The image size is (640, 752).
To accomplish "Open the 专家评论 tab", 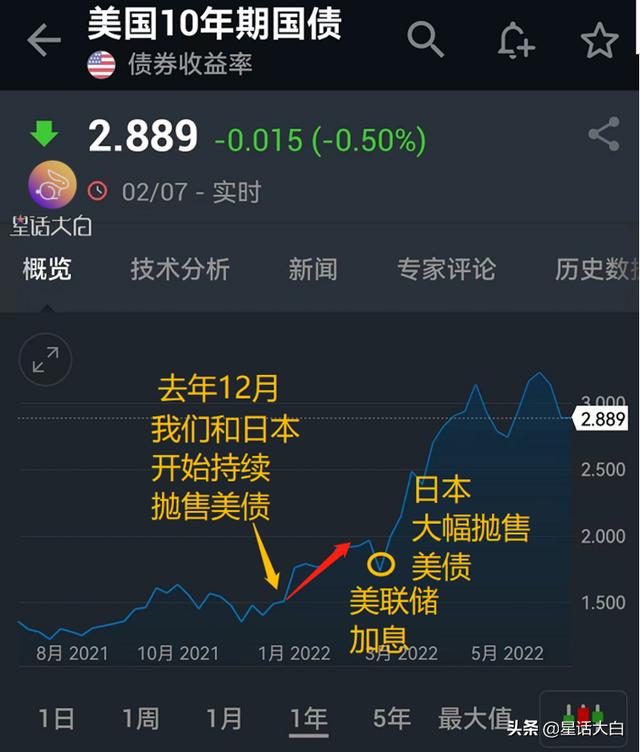I will pos(446,269).
